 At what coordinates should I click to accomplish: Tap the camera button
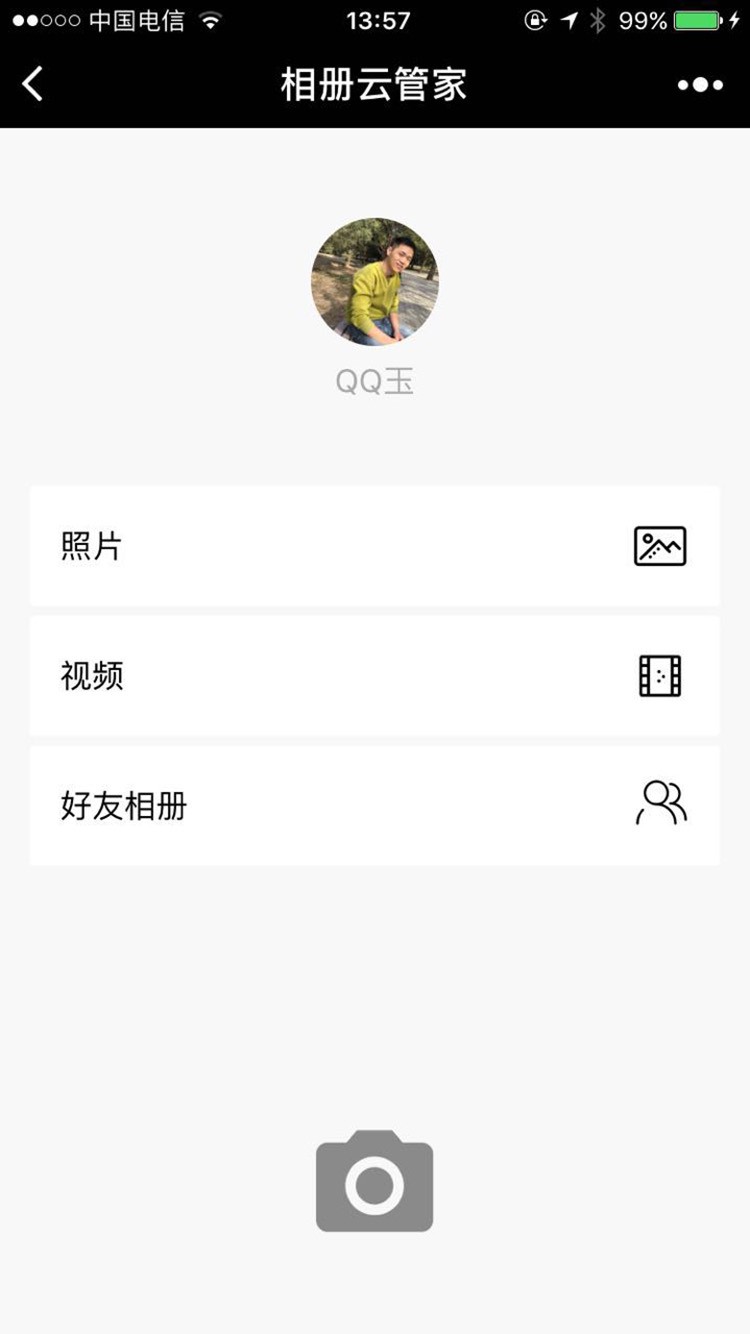click(x=375, y=1182)
